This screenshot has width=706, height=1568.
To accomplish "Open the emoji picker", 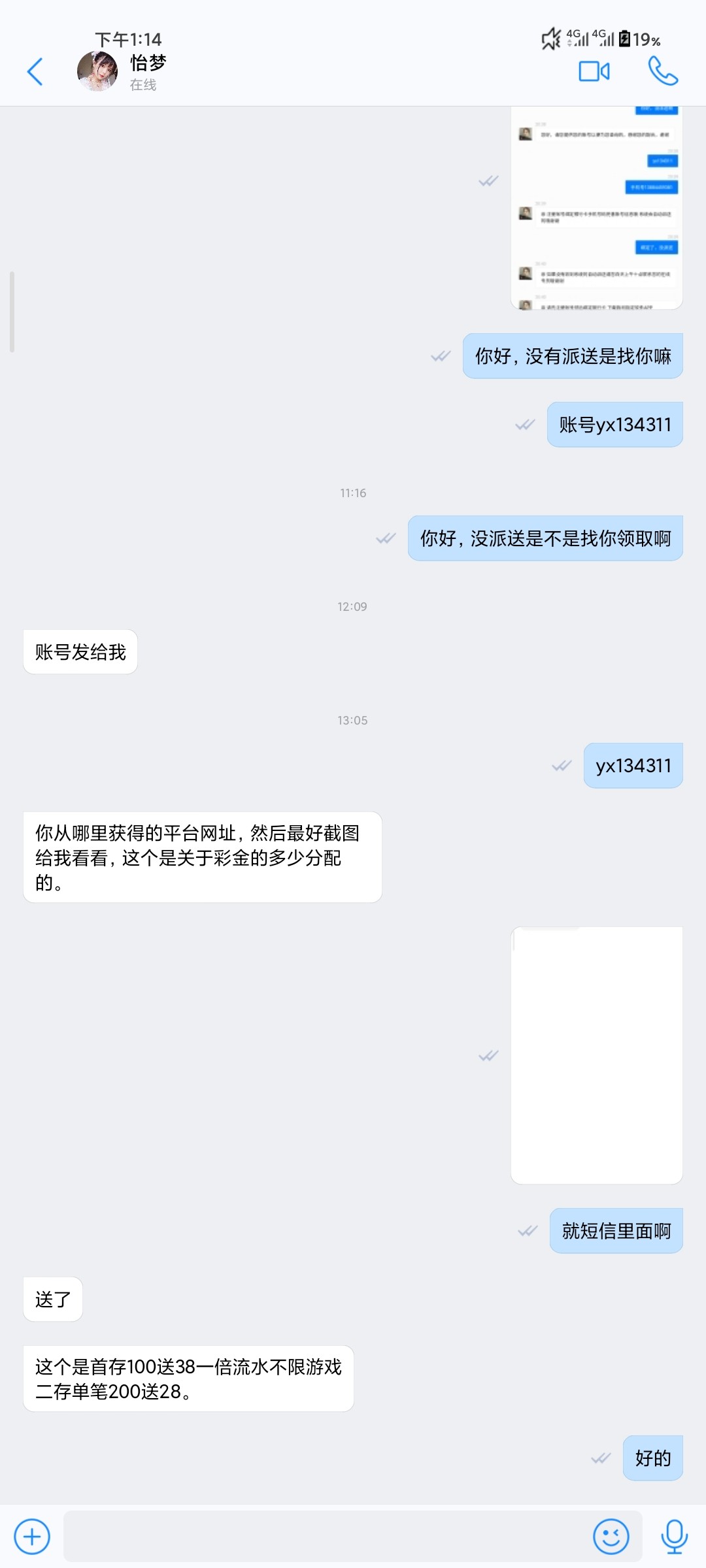I will pos(611,1536).
